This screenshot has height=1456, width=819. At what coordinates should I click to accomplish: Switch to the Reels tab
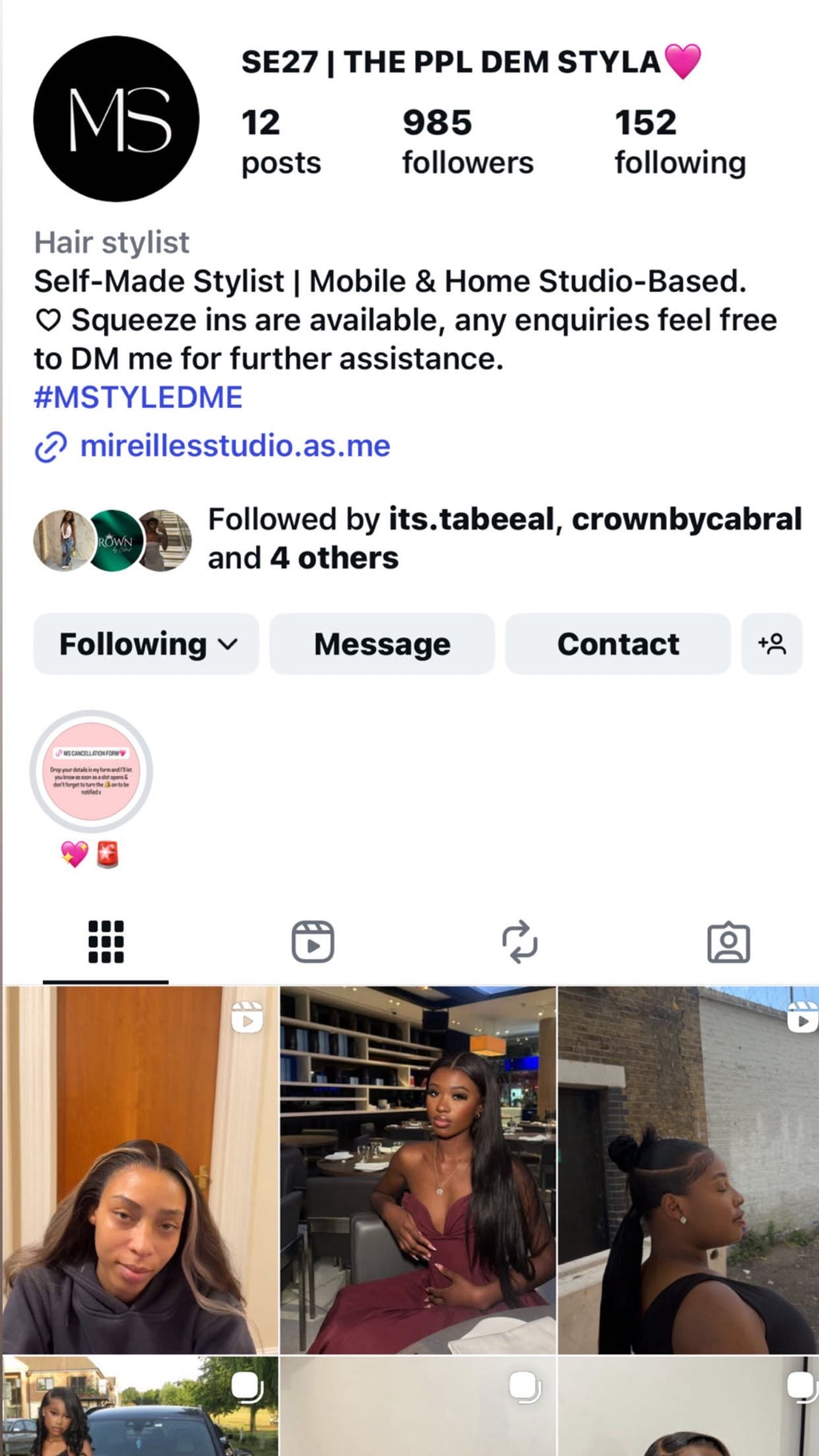click(x=313, y=942)
